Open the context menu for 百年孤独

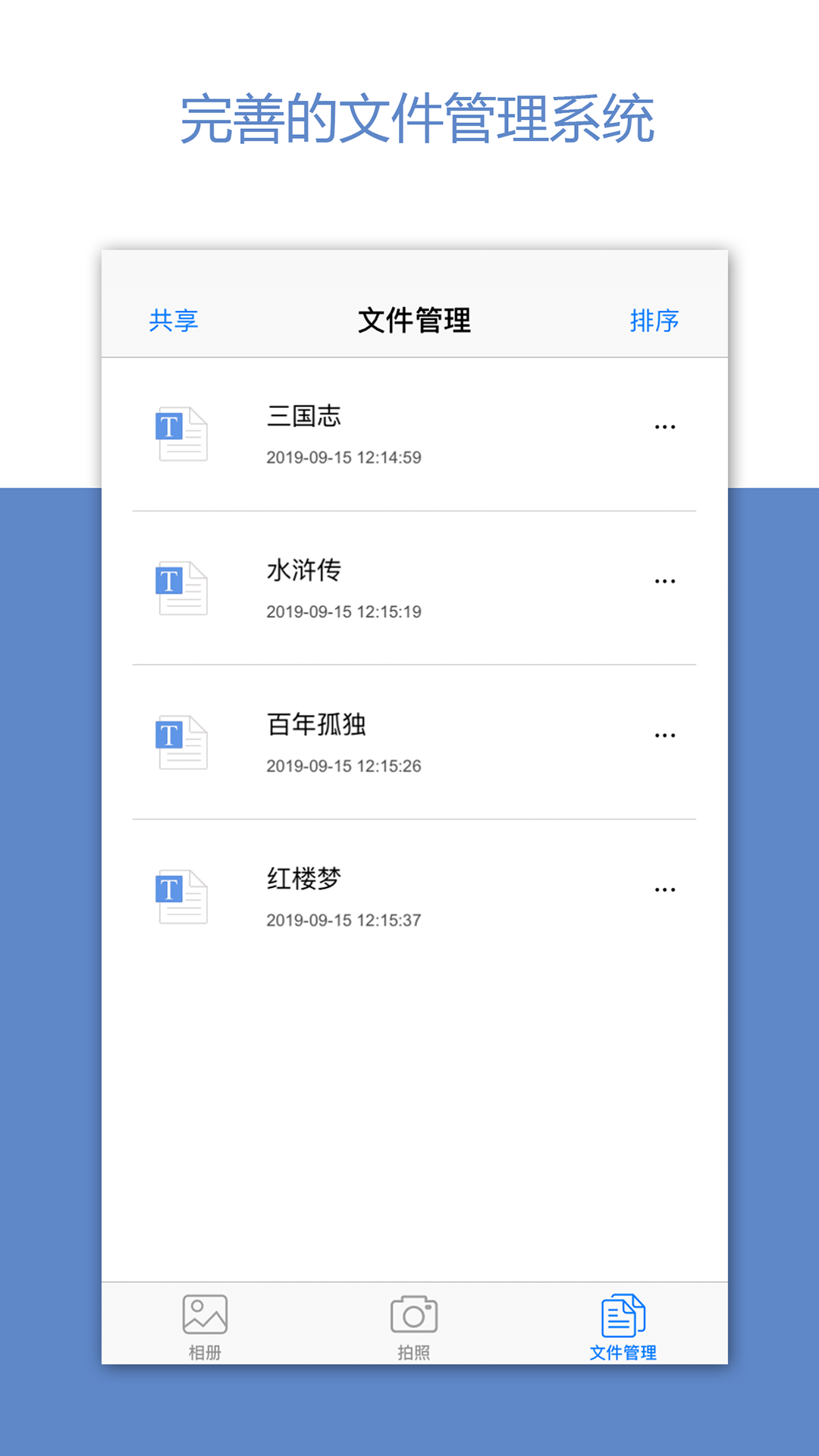[665, 736]
